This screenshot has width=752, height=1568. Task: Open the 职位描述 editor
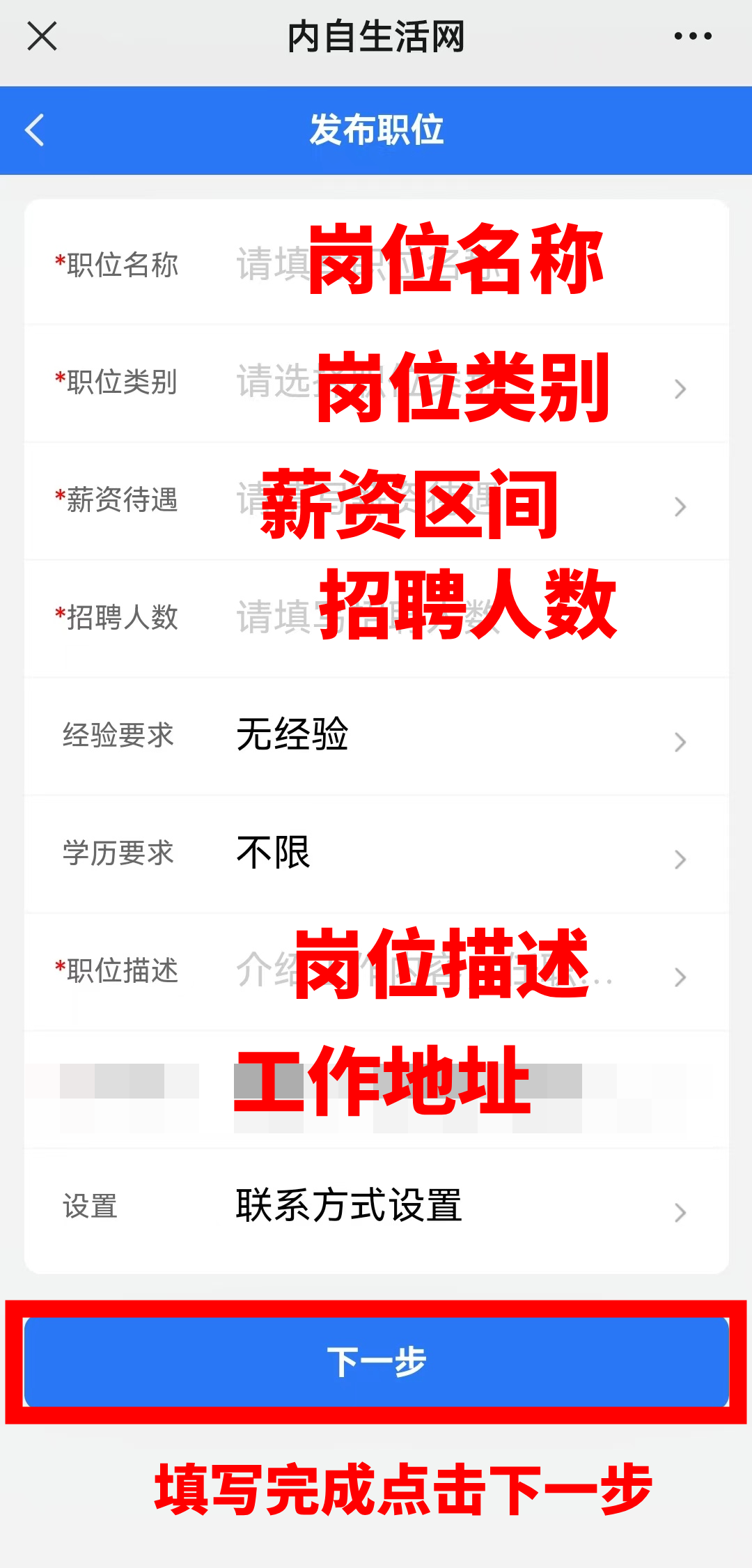pos(377,972)
